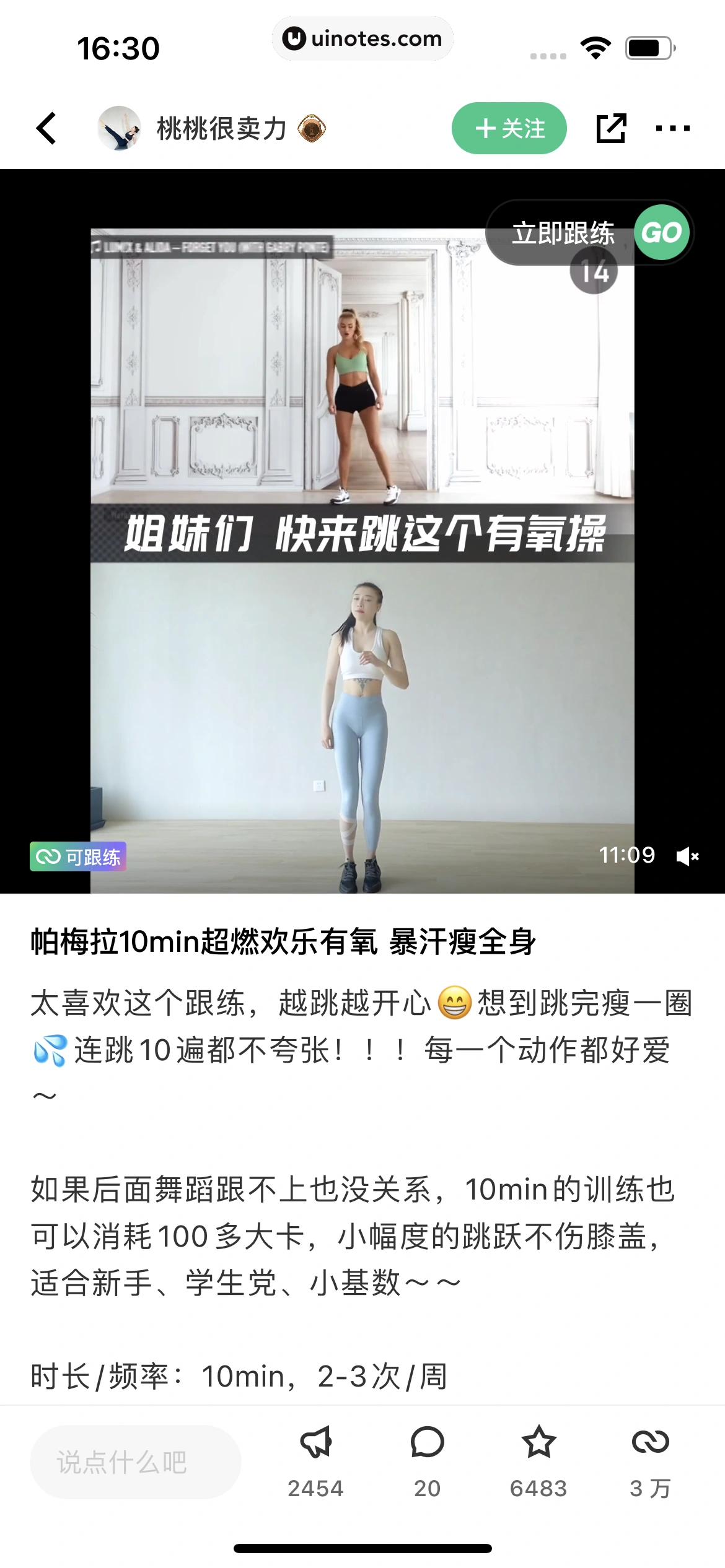725x1568 pixels.
Task: Share this post via the export icon
Action: pyautogui.click(x=611, y=128)
